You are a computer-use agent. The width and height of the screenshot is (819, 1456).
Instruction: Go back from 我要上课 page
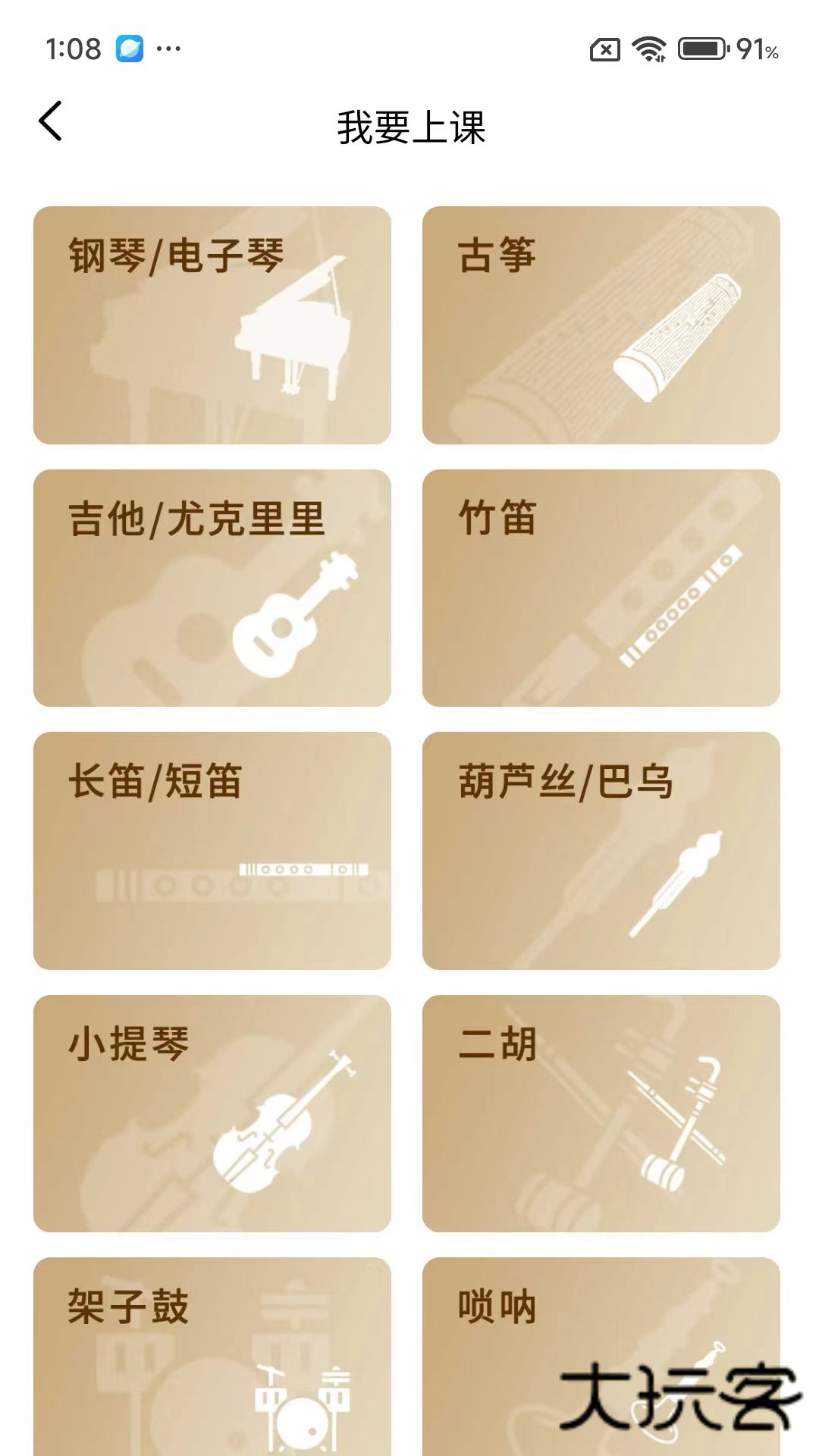[x=51, y=121]
